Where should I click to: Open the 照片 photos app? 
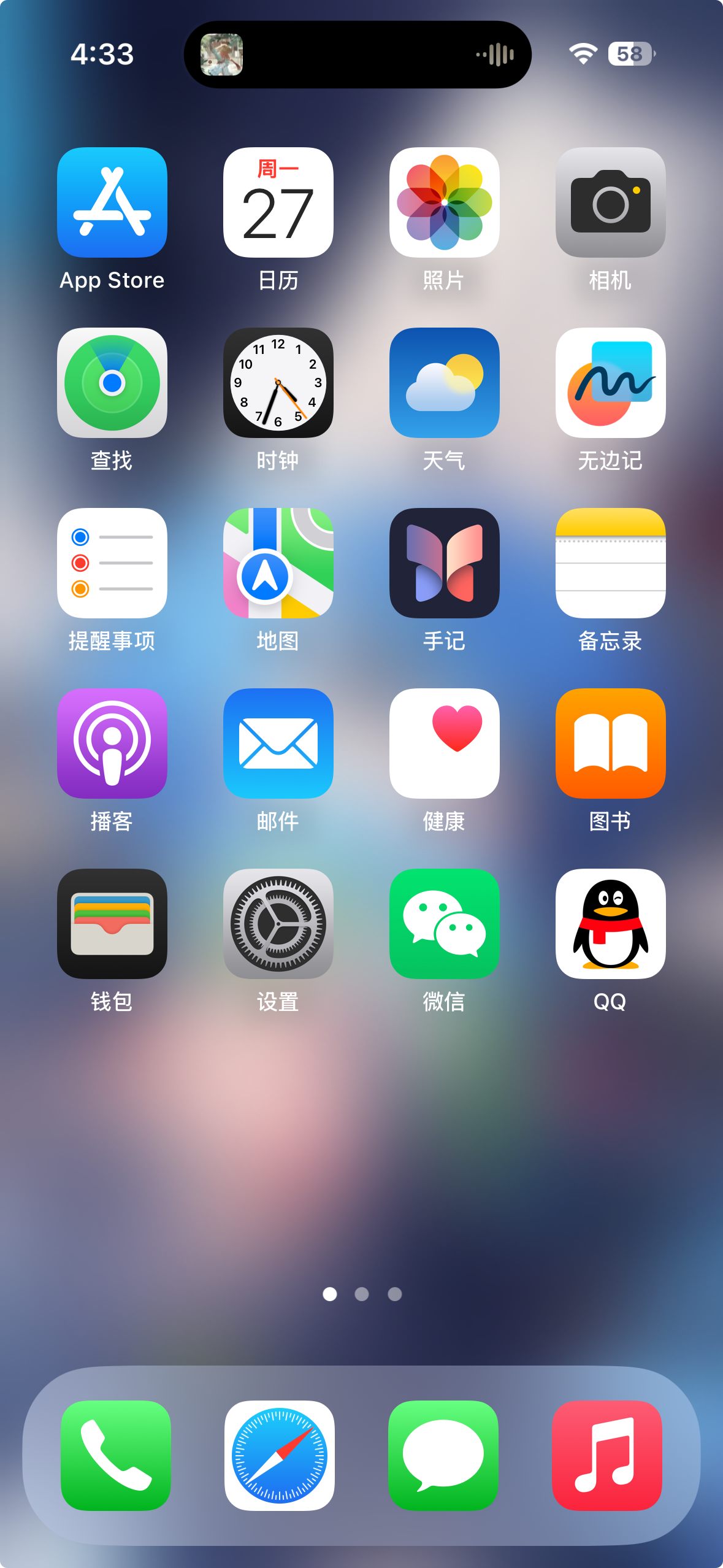pos(445,202)
